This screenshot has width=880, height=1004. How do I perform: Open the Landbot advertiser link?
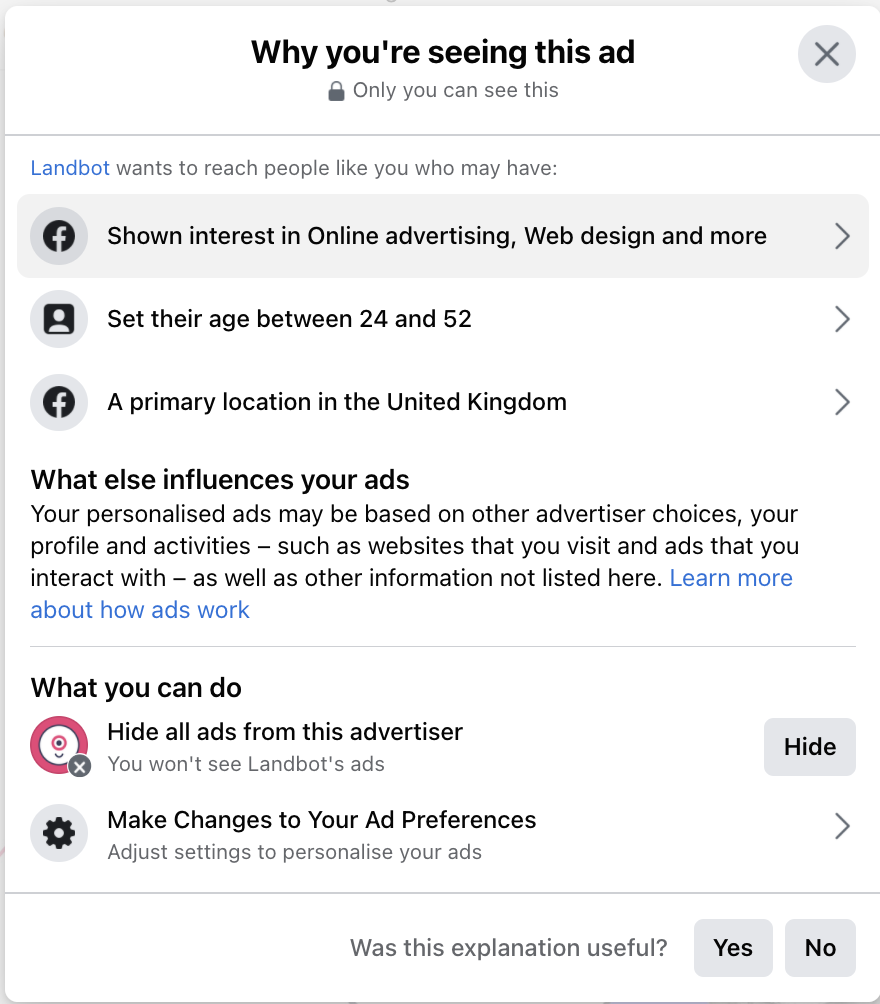[x=70, y=168]
